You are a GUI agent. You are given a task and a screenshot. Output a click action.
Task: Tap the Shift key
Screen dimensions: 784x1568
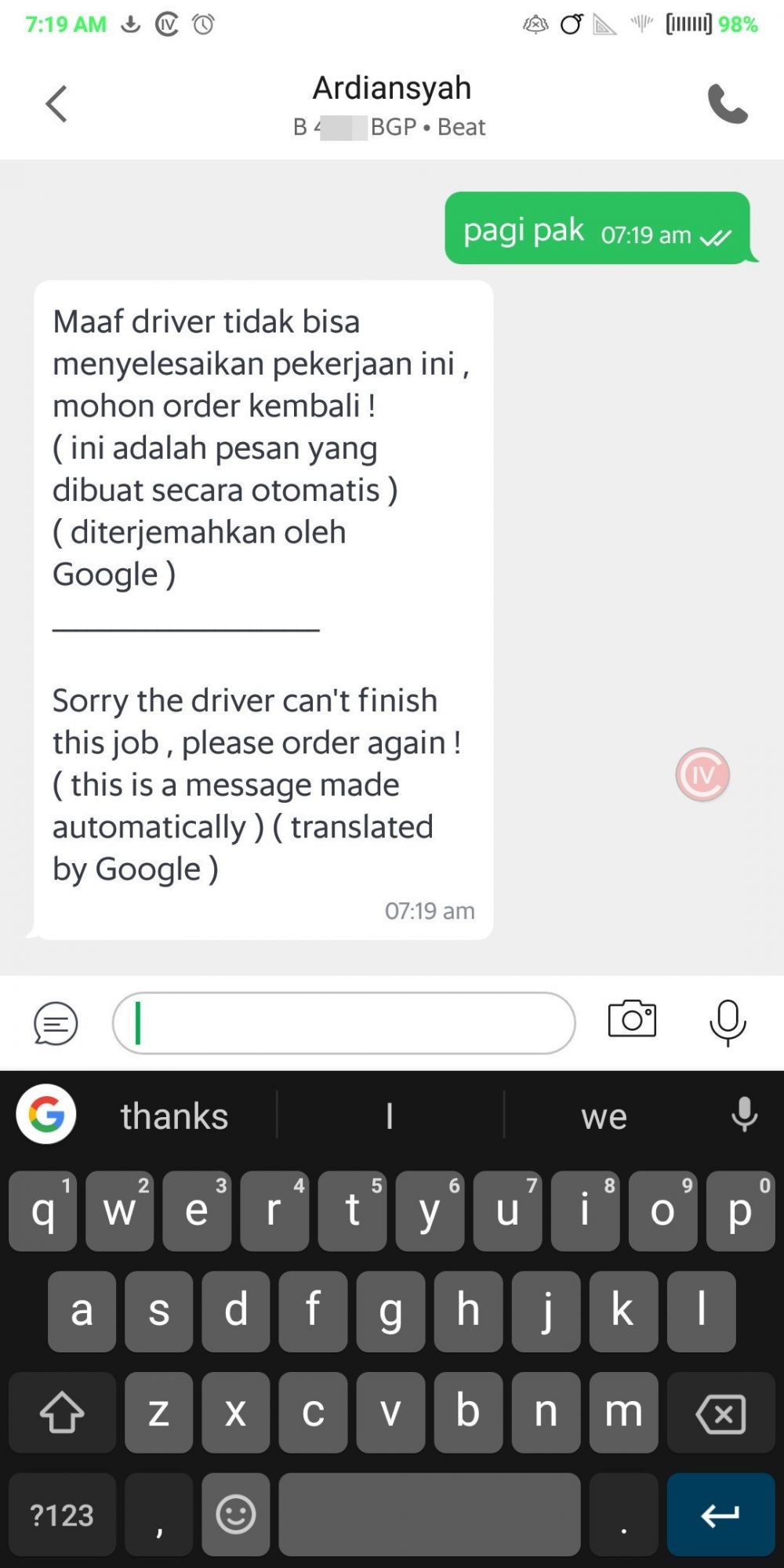coord(62,1414)
